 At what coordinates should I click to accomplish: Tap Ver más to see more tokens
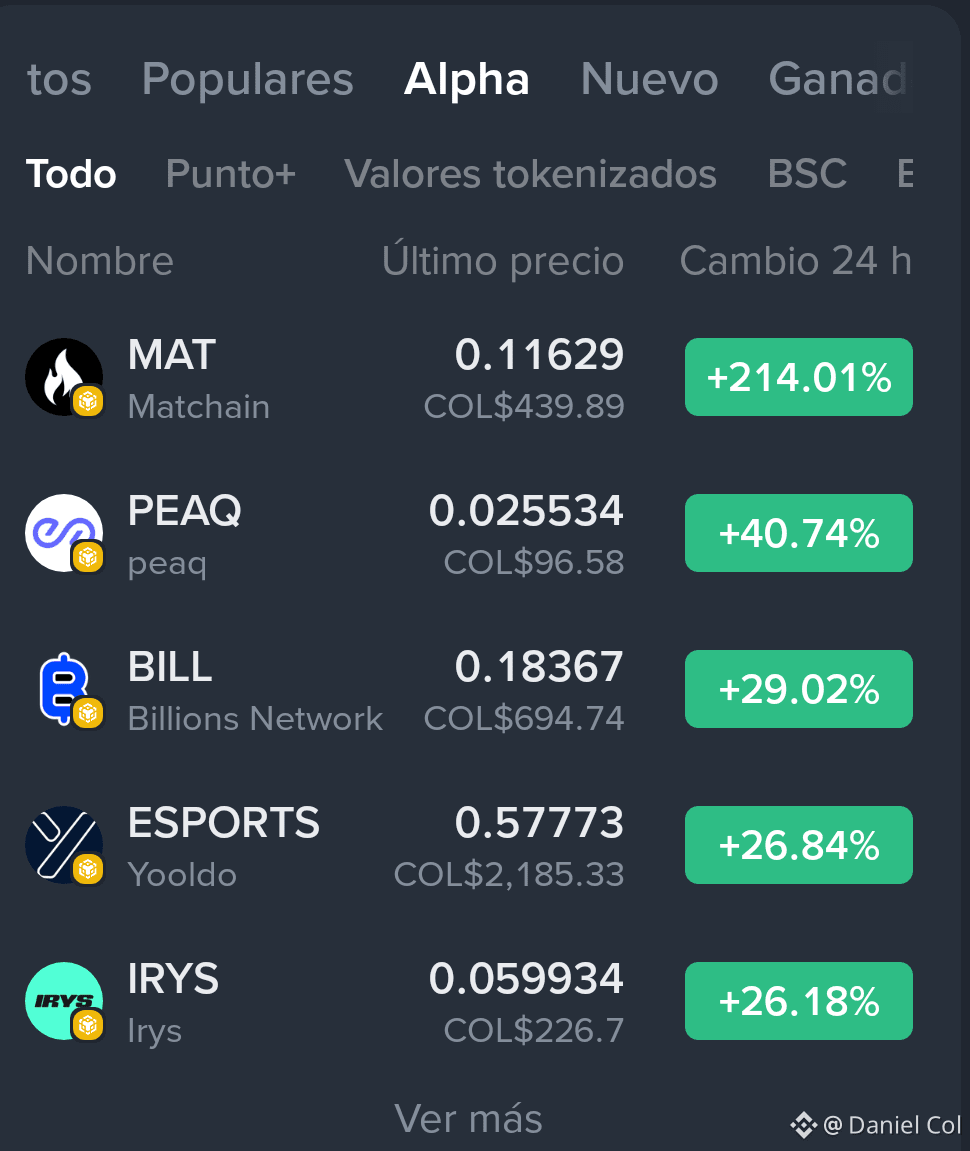coord(468,1119)
